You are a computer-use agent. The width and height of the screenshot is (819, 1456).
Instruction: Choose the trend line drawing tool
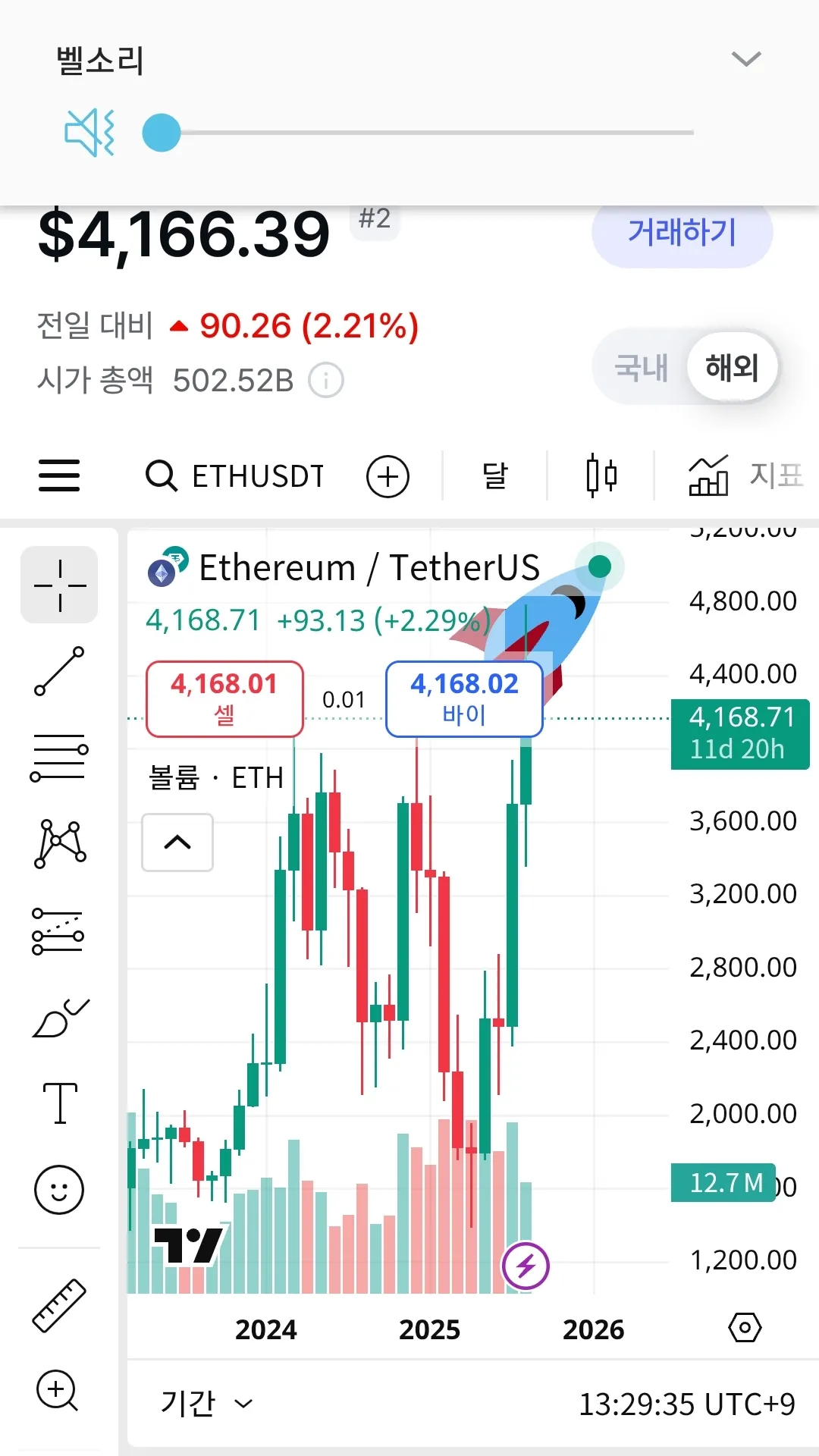coord(59,671)
